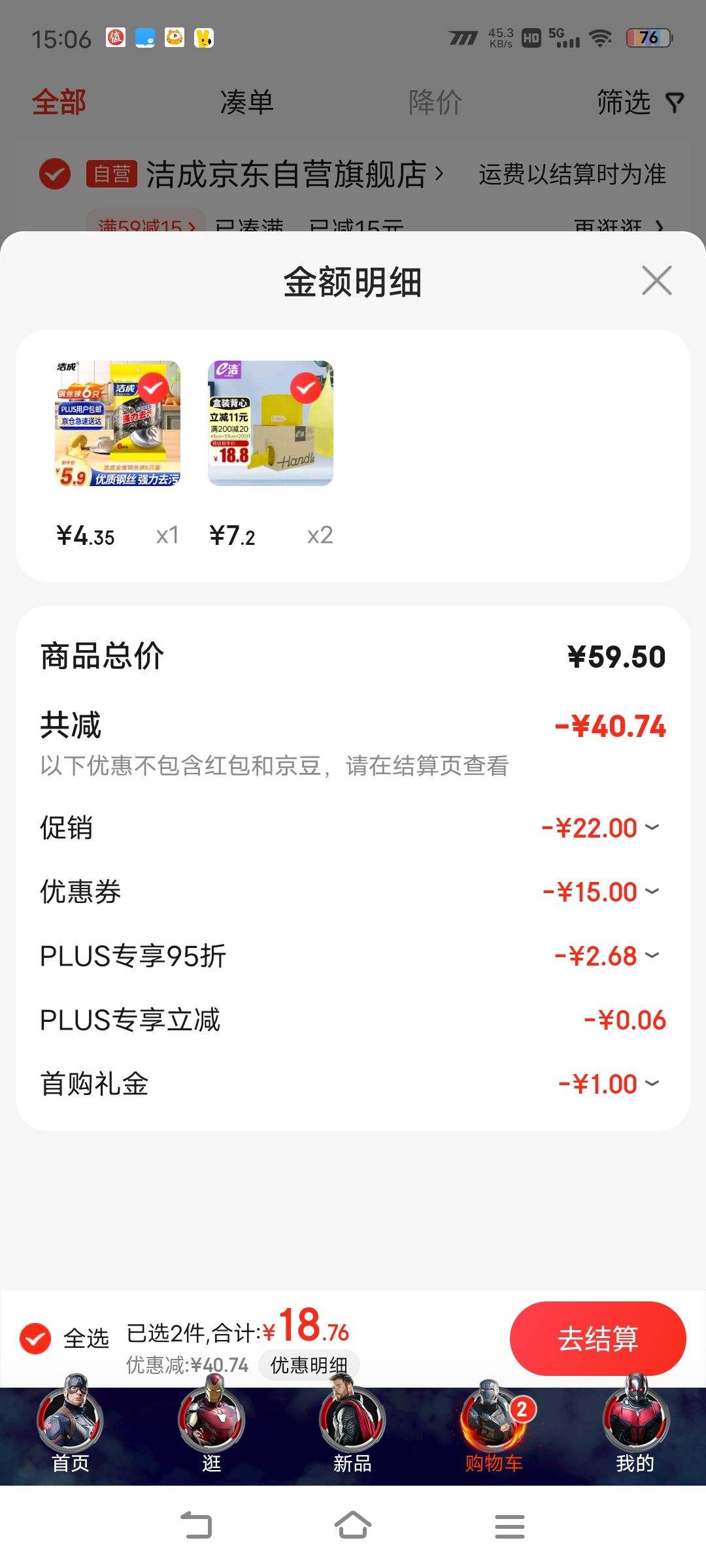Tap the system home button
Screen dimensions: 706x1568
coord(353,1526)
